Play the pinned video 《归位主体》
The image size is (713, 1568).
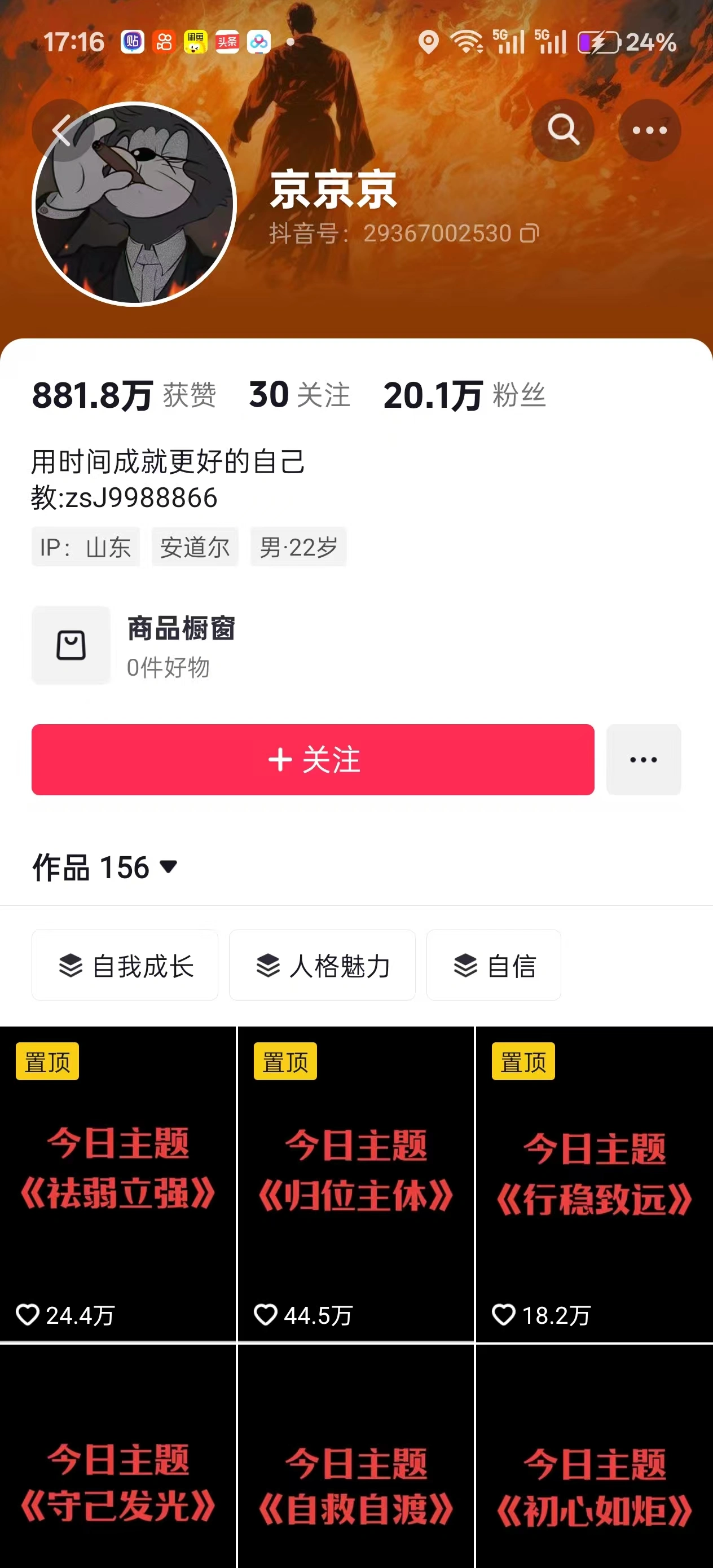click(x=355, y=1184)
